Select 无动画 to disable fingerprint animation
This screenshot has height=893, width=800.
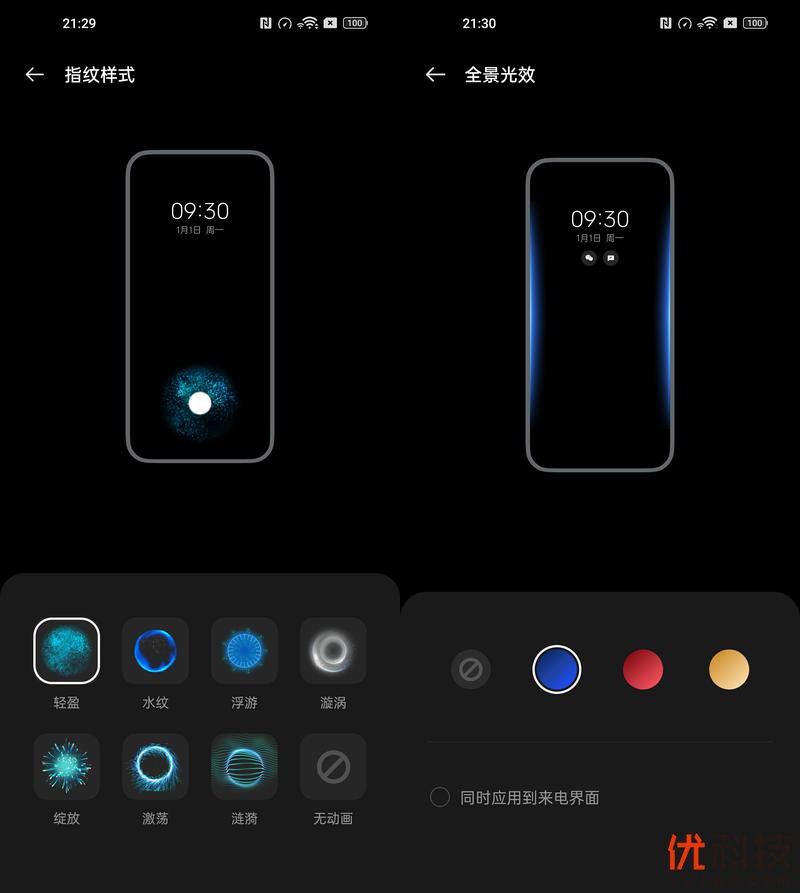(333, 767)
